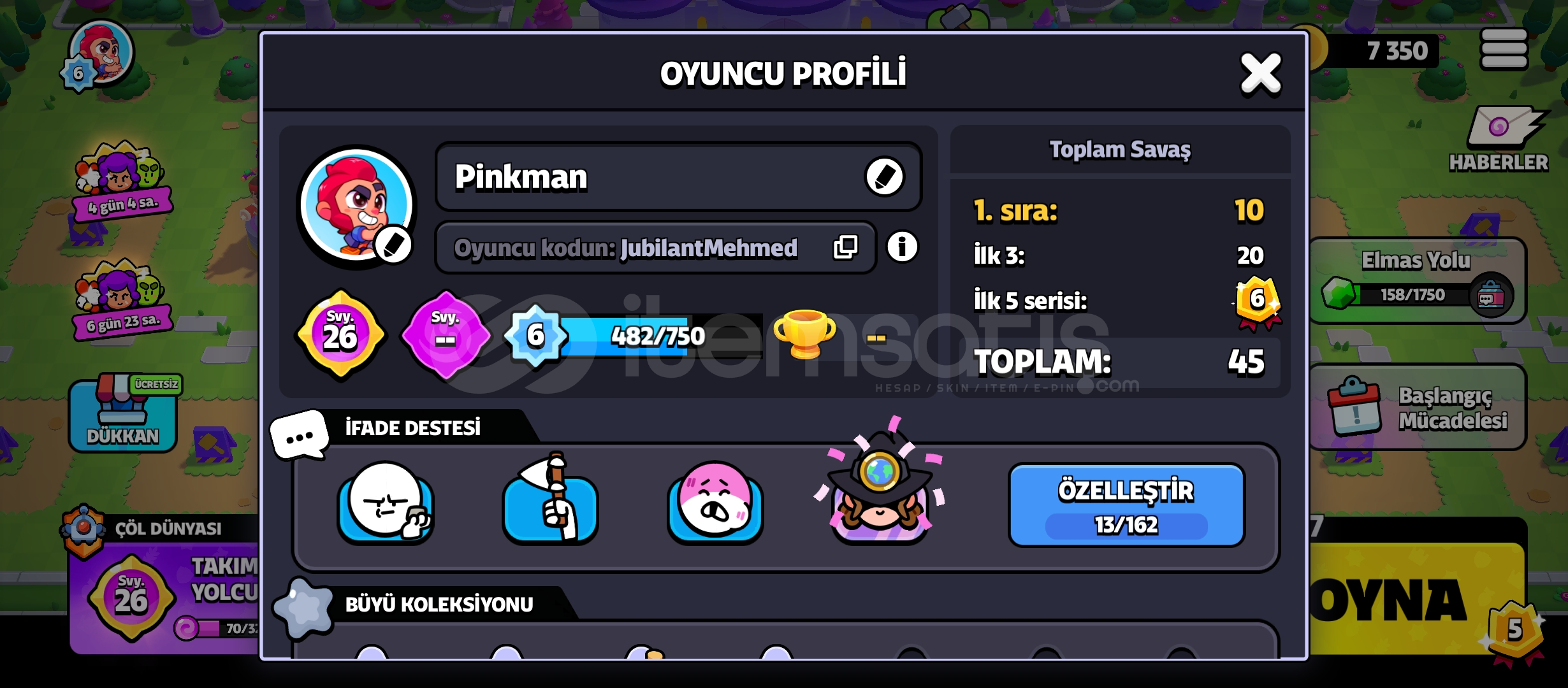Copy the player code JubilantMehmed
This screenshot has width=1568, height=688.
click(845, 247)
